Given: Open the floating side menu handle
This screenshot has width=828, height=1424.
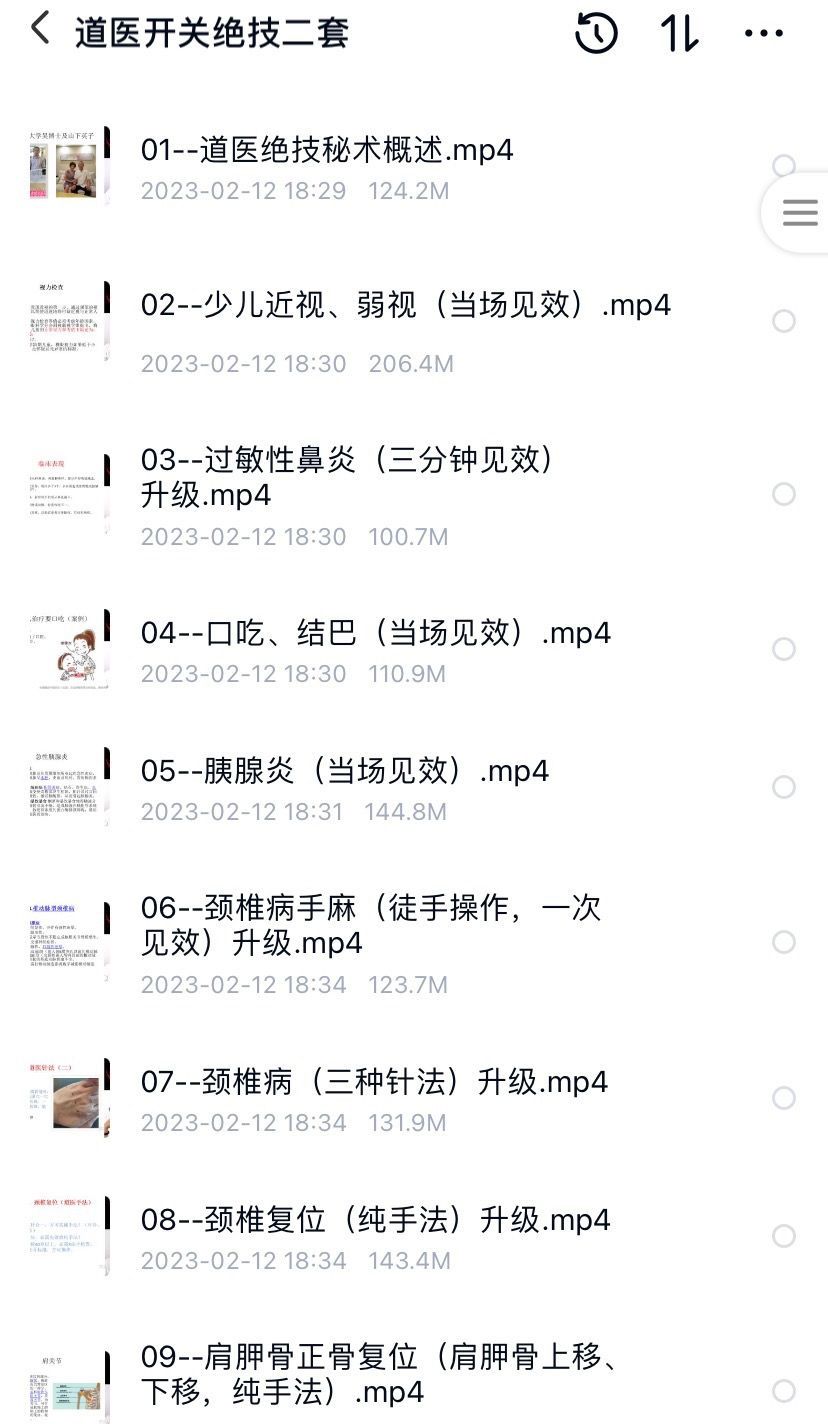Looking at the screenshot, I should point(800,212).
